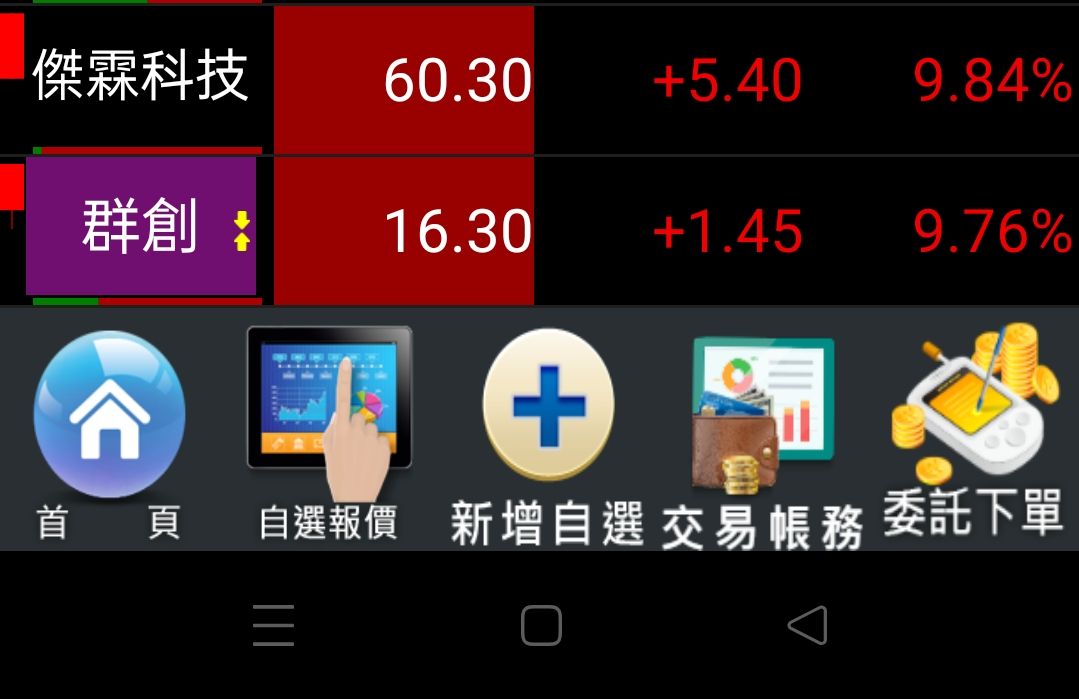Select 新增自選 add to watchlist
This screenshot has width=1079, height=699.
point(548,437)
